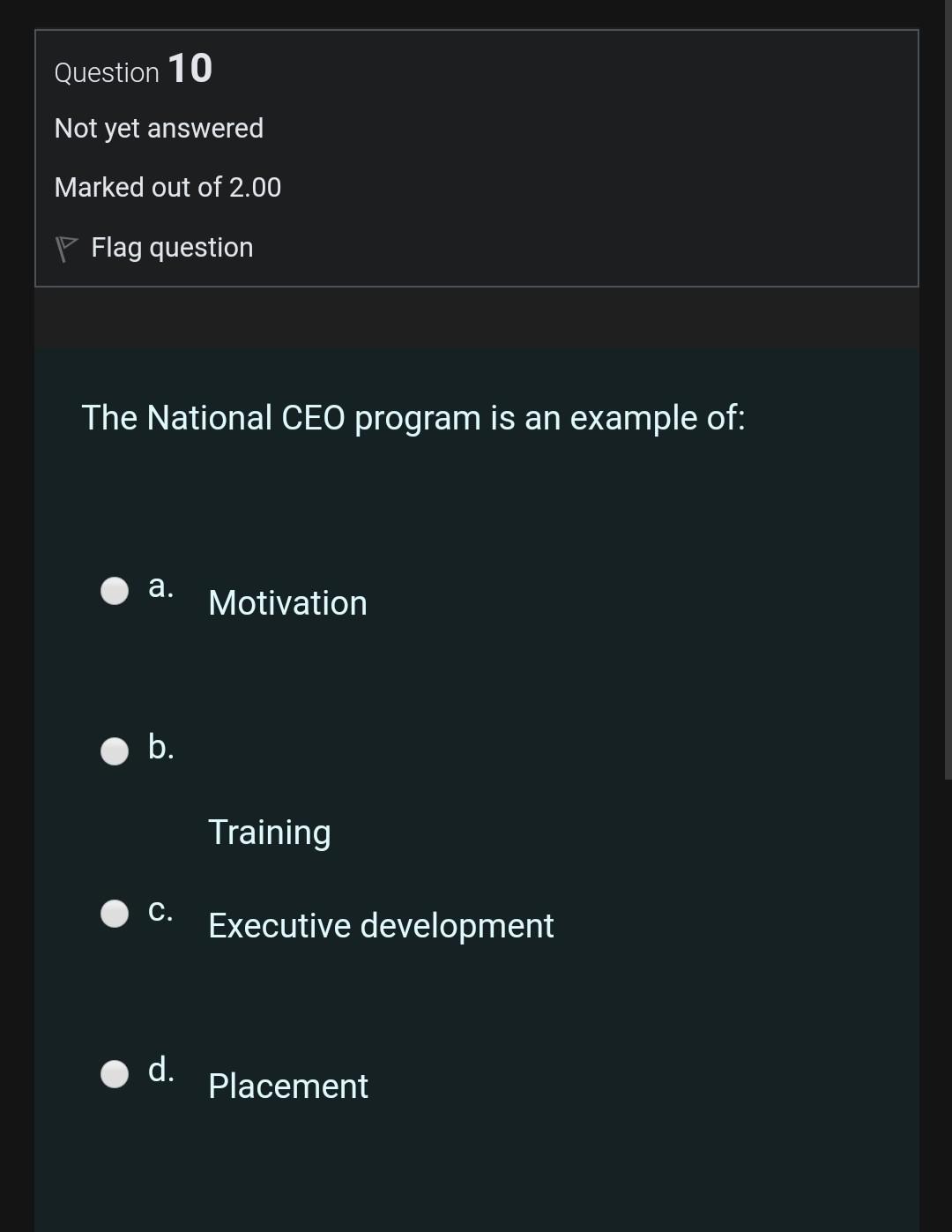952x1232 pixels.
Task: Click the option a letter label
Action: (x=160, y=586)
